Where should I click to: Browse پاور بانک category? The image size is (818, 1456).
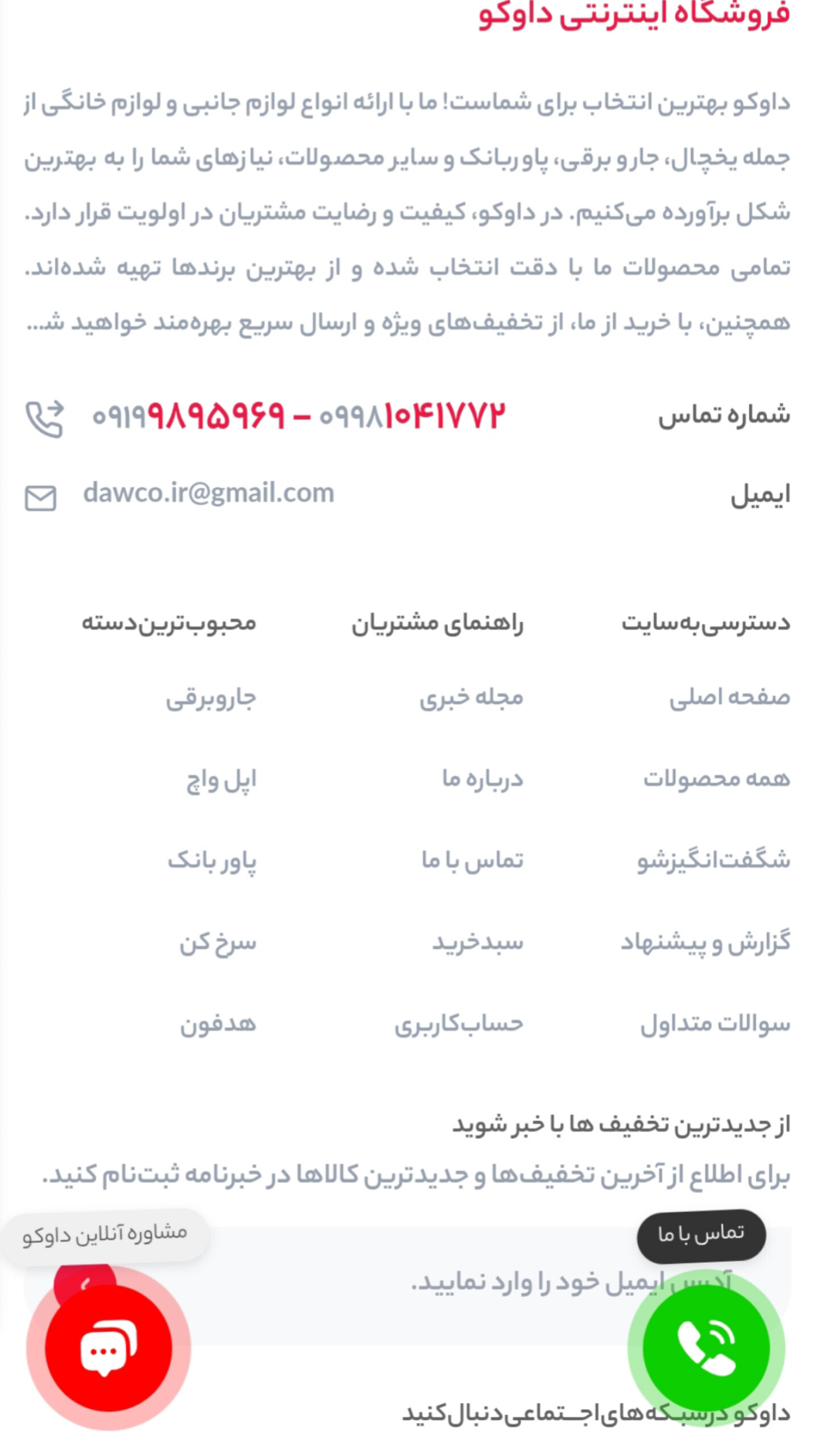pos(212,861)
